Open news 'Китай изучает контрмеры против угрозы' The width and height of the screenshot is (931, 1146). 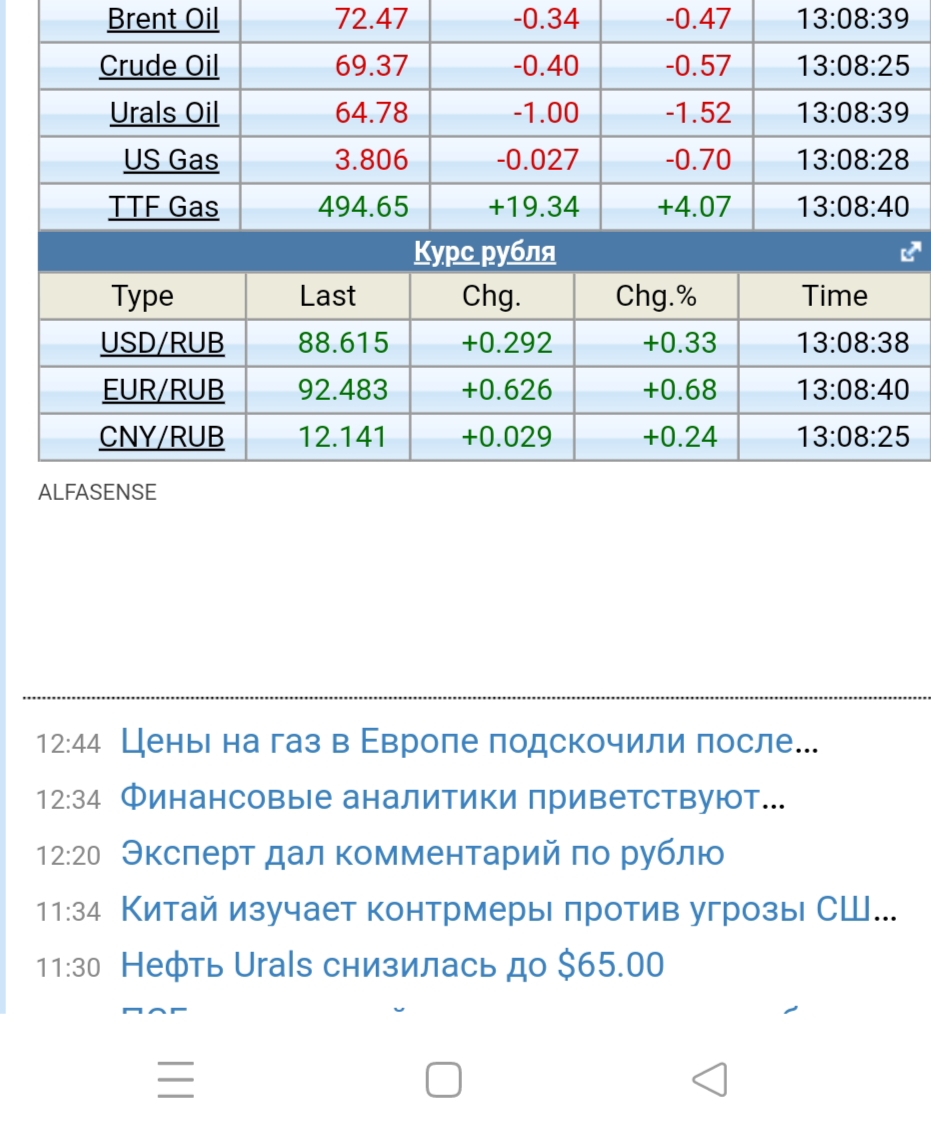pyautogui.click(x=508, y=910)
